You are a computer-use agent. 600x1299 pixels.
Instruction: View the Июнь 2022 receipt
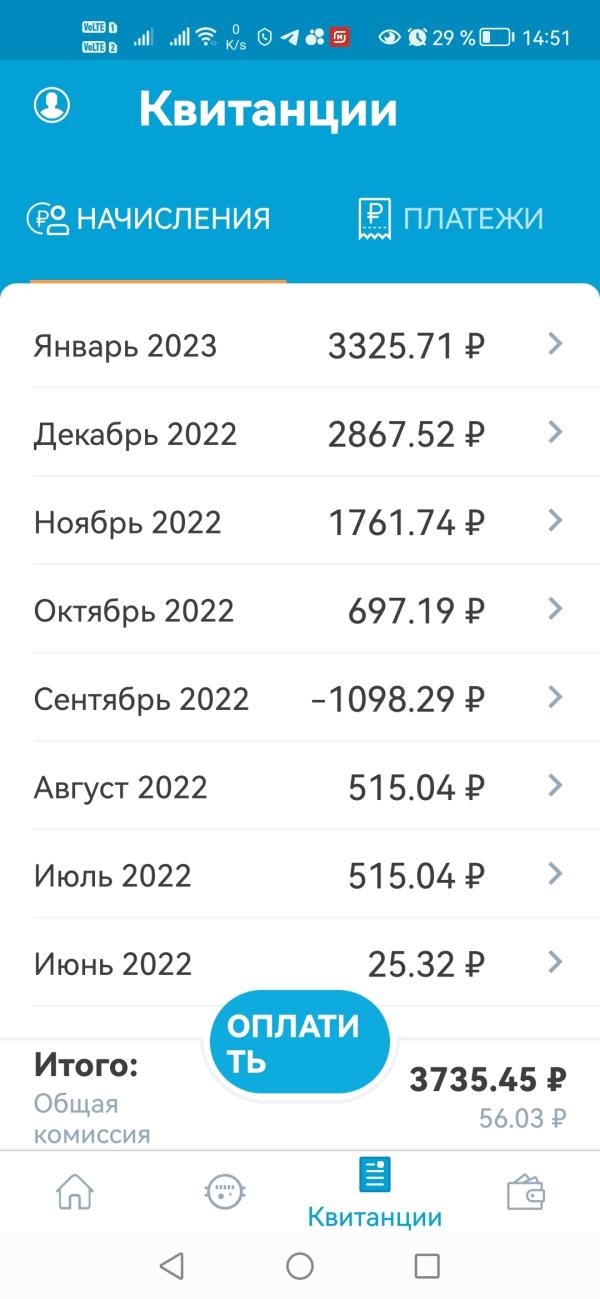[300, 963]
